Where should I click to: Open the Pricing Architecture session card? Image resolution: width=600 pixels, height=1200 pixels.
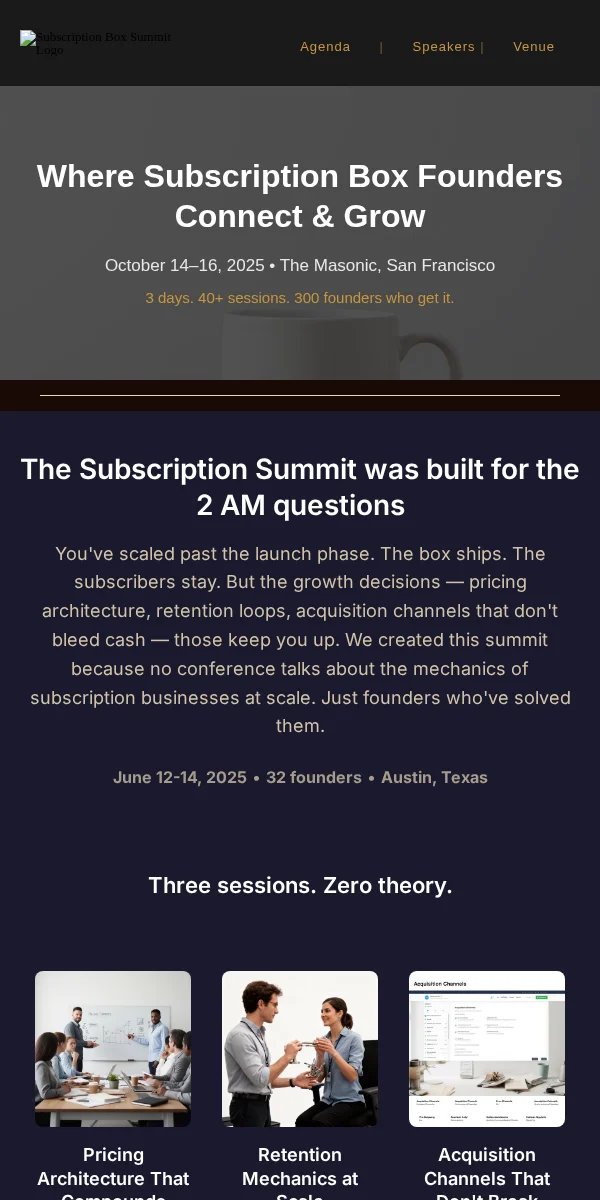coord(113,1085)
